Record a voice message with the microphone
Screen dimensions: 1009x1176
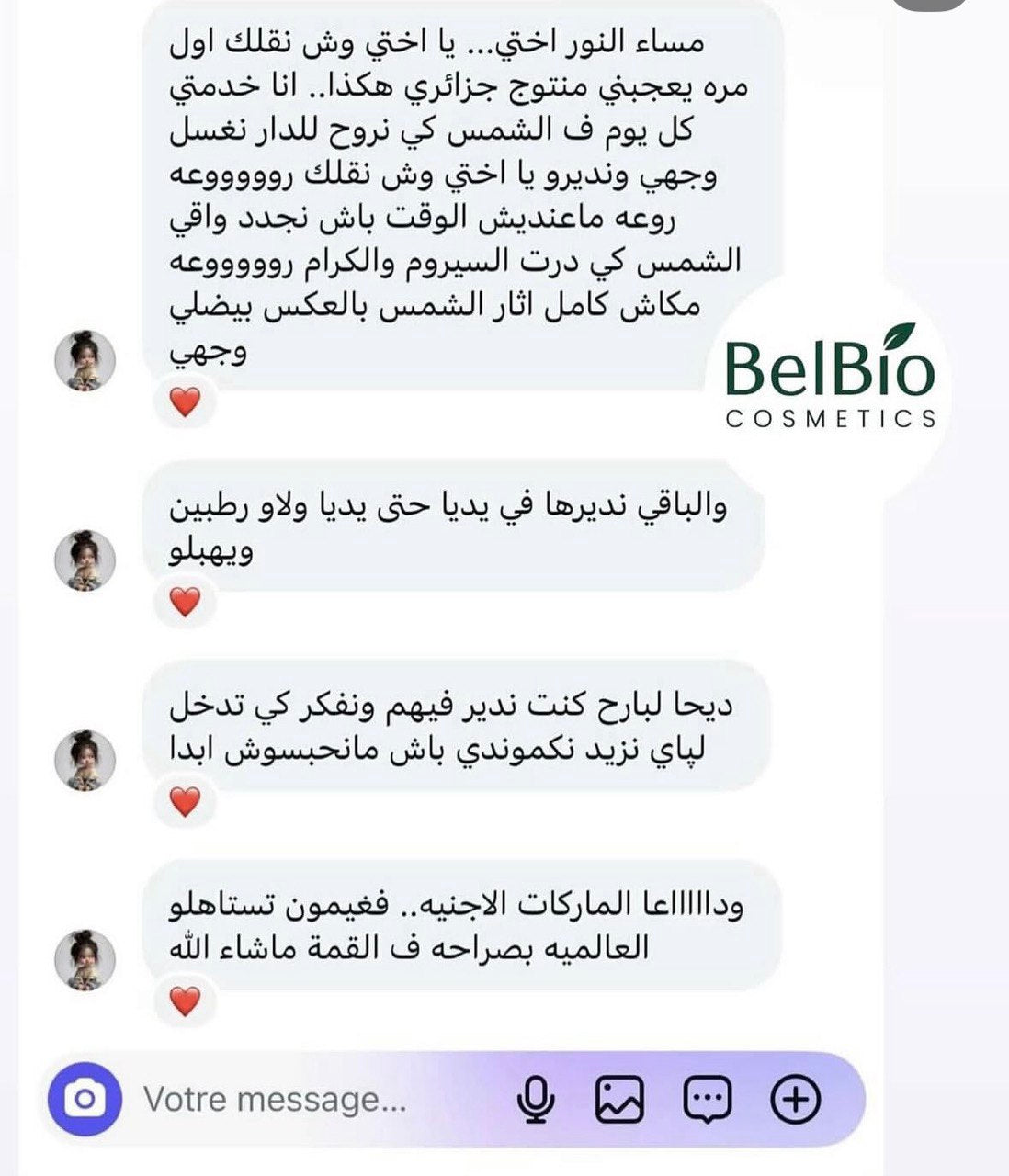point(535,1099)
